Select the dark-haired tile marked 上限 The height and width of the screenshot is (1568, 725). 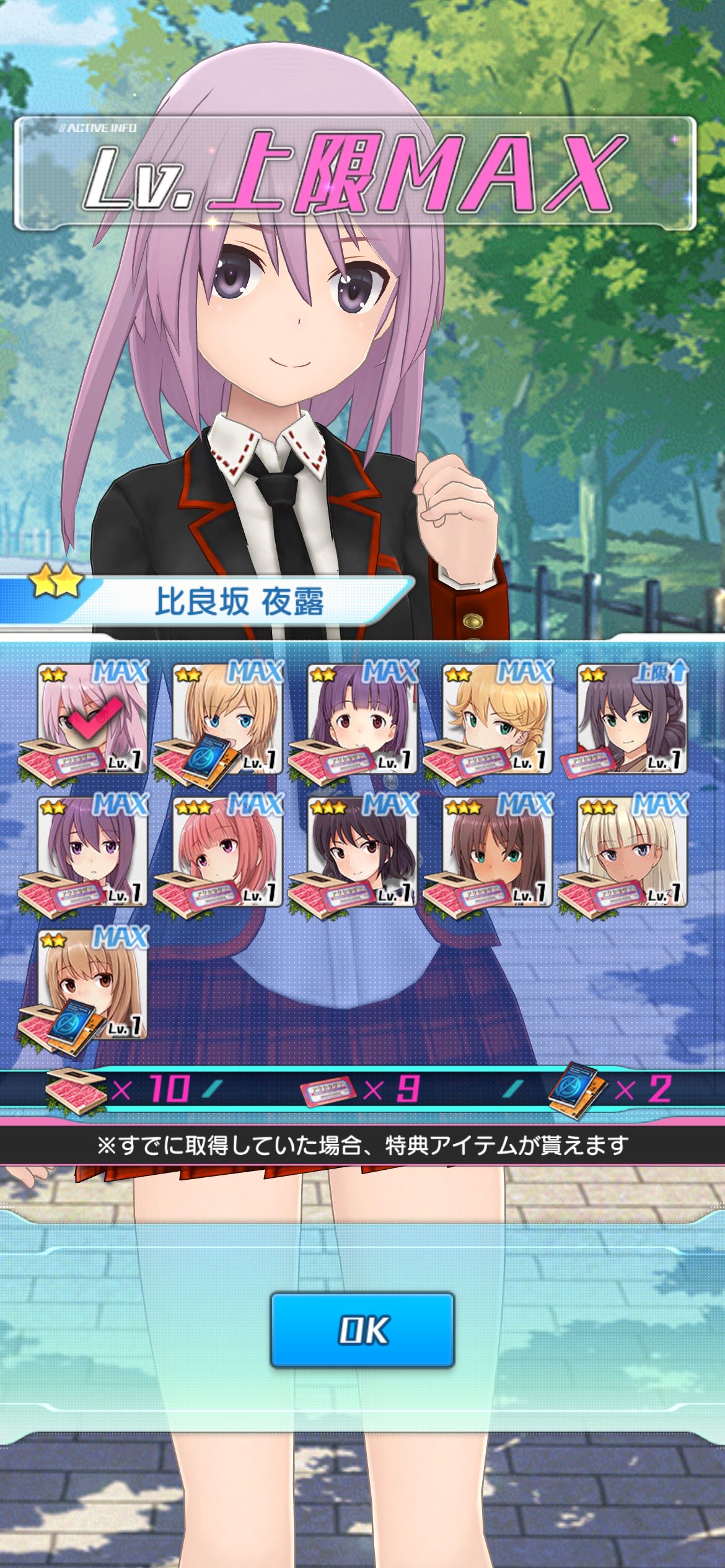(x=631, y=720)
